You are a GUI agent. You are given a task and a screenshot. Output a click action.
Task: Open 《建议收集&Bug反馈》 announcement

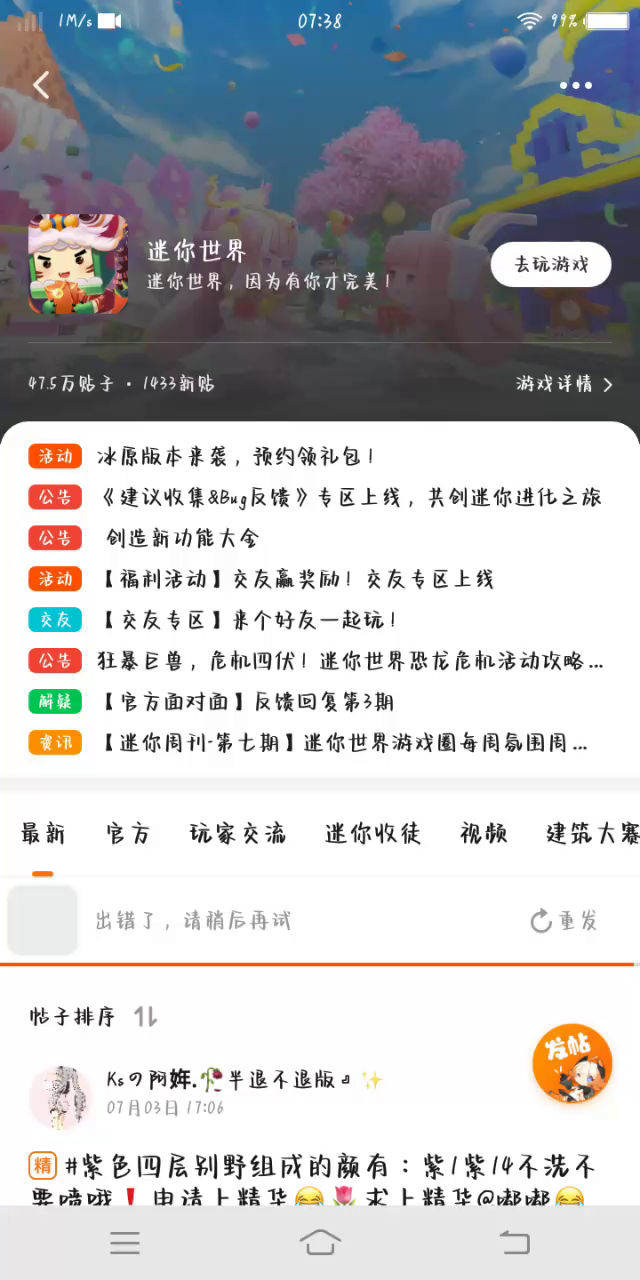(x=350, y=497)
